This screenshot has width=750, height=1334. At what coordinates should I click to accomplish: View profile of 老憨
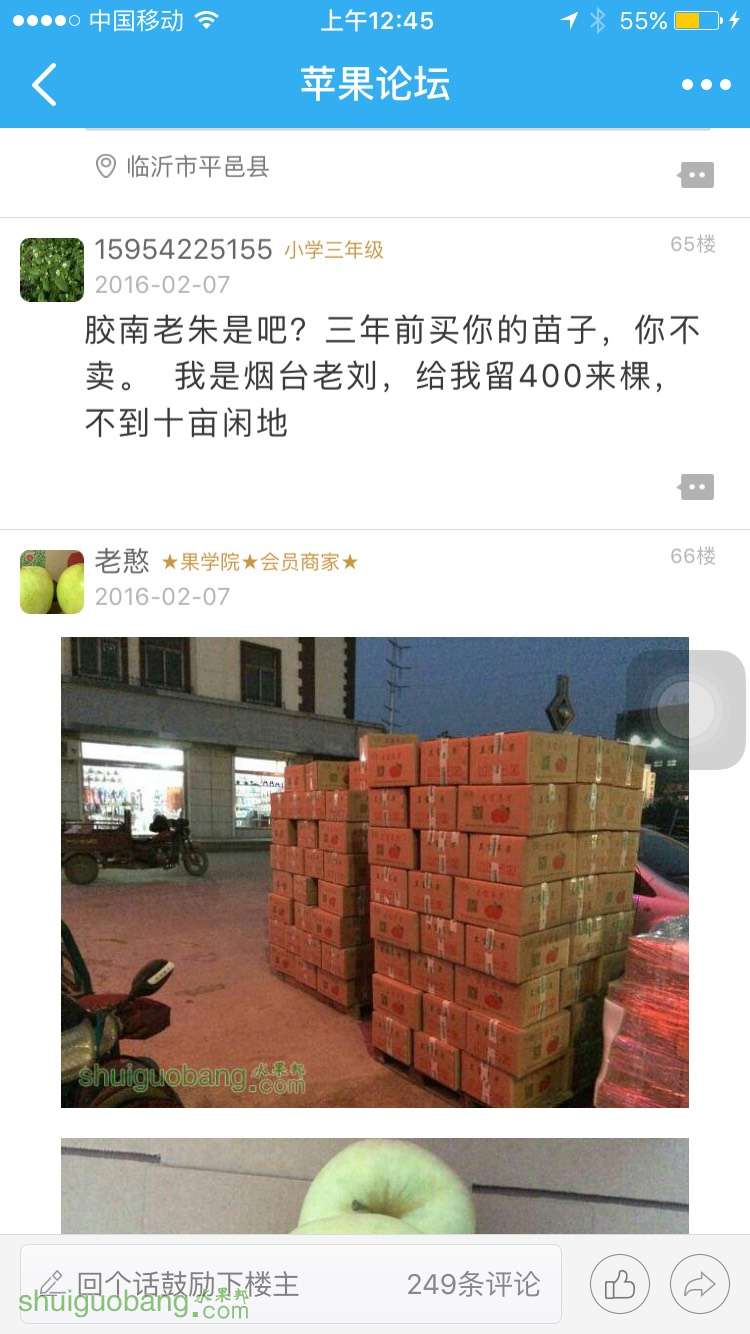pos(52,582)
